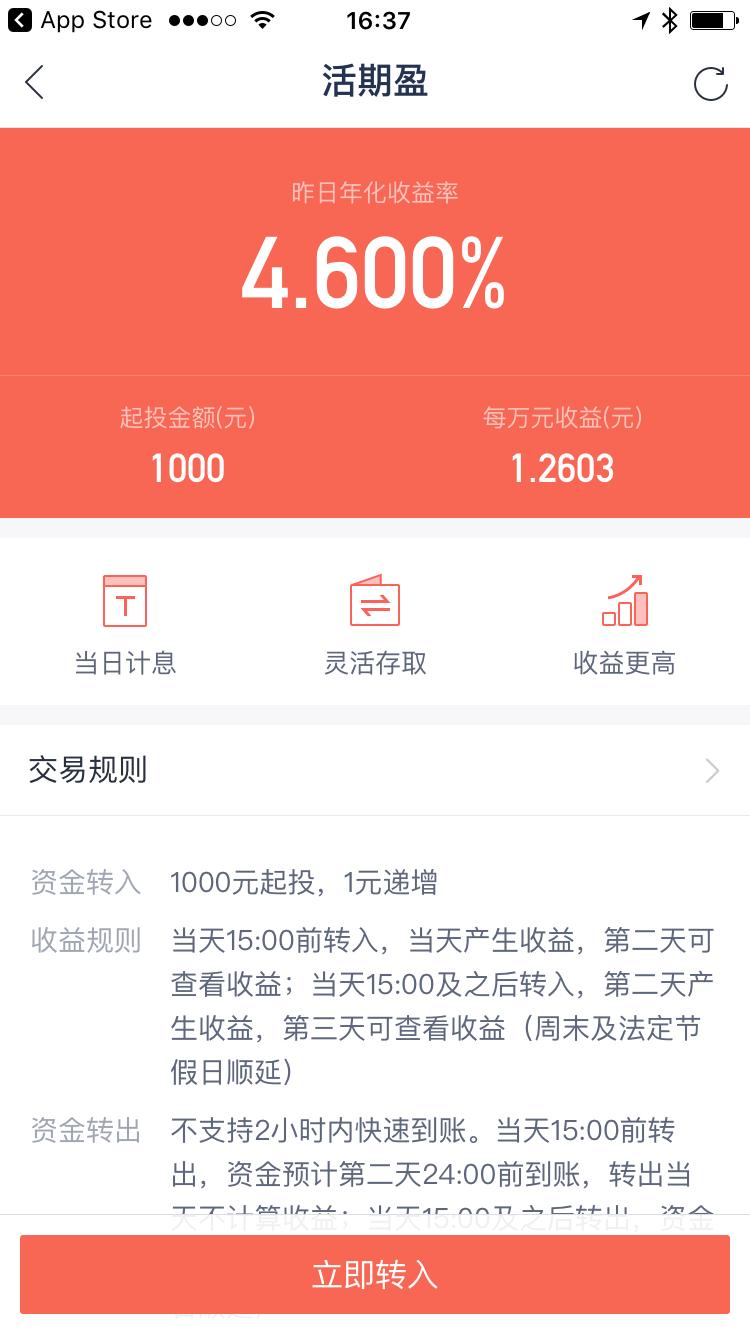Tap the 收益更高 bar chart icon

point(623,600)
